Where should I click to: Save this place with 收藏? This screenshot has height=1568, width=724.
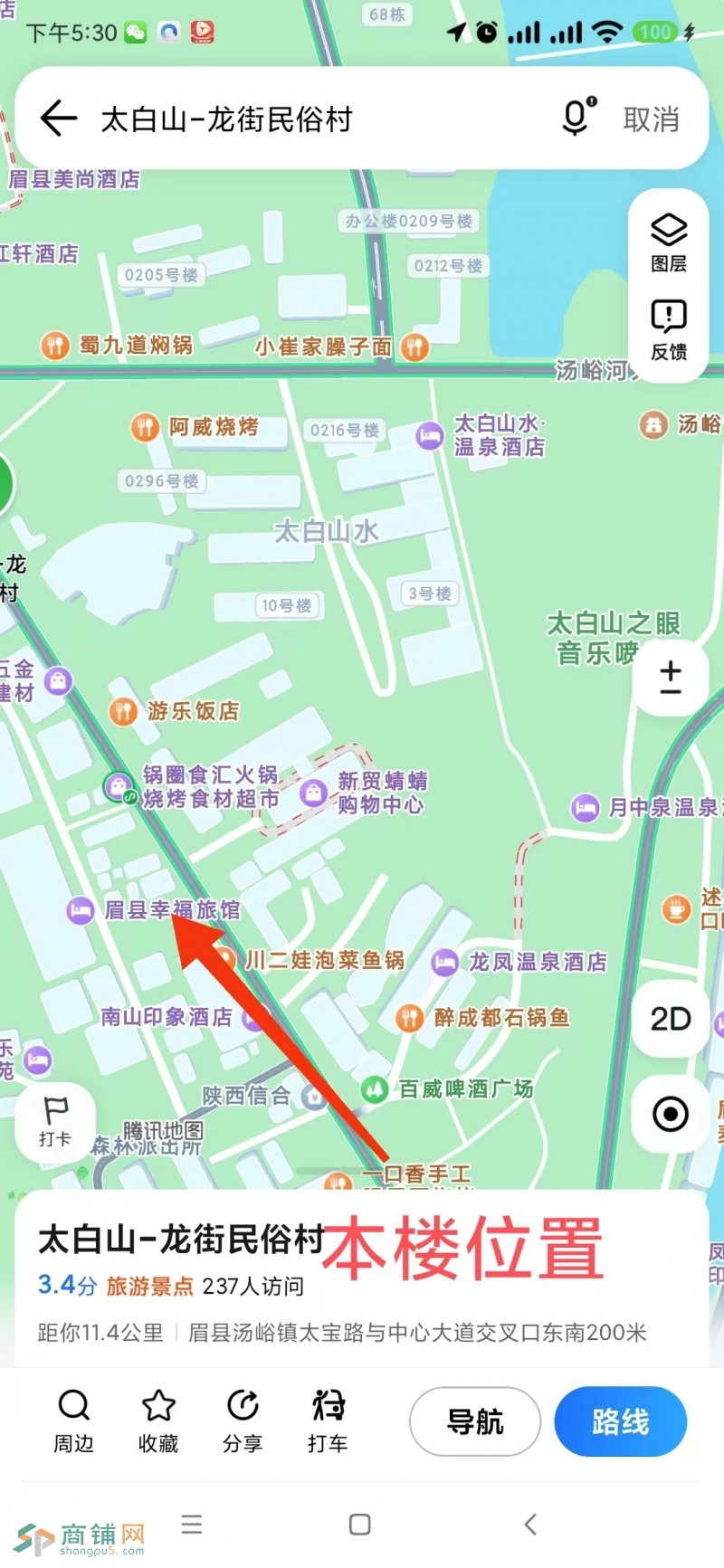click(158, 1421)
